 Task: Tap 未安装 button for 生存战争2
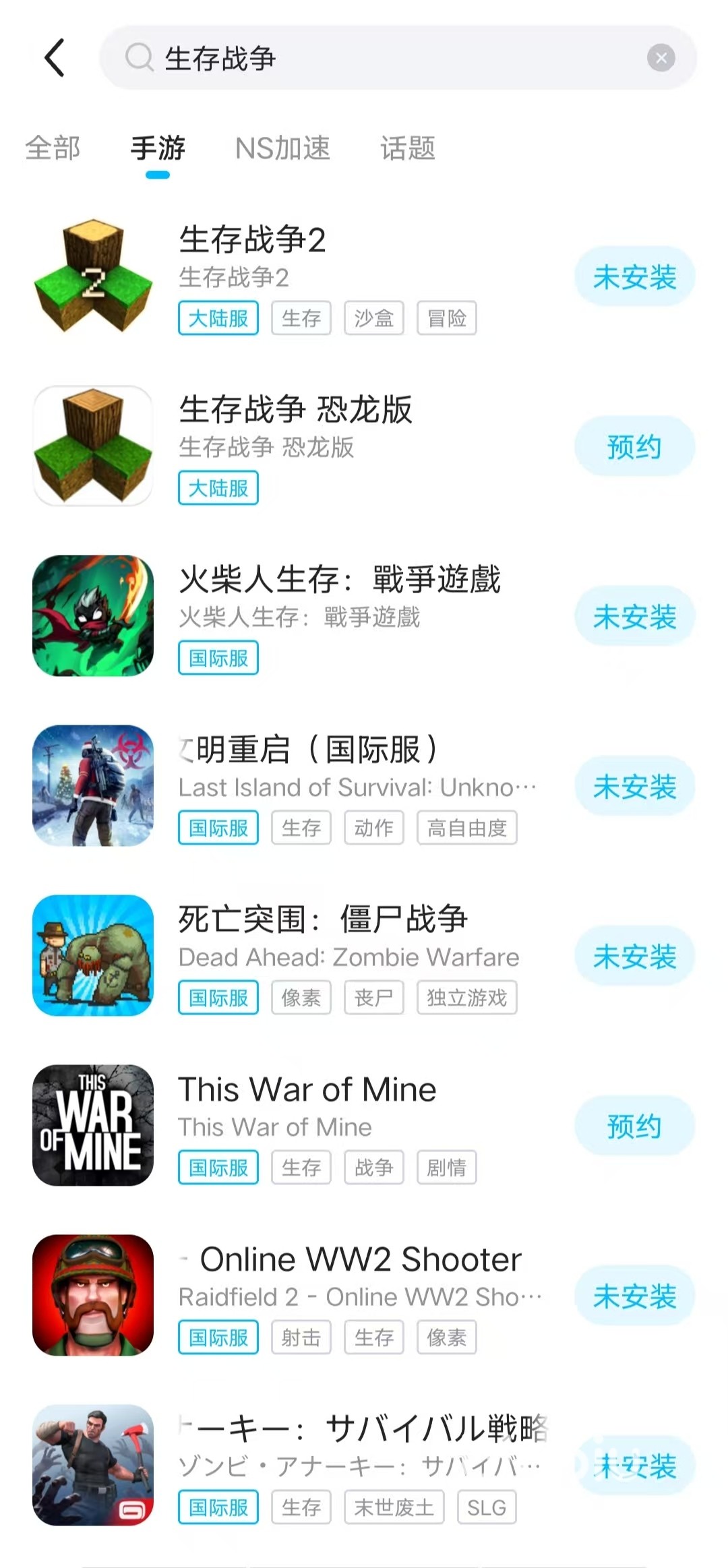pyautogui.click(x=634, y=277)
